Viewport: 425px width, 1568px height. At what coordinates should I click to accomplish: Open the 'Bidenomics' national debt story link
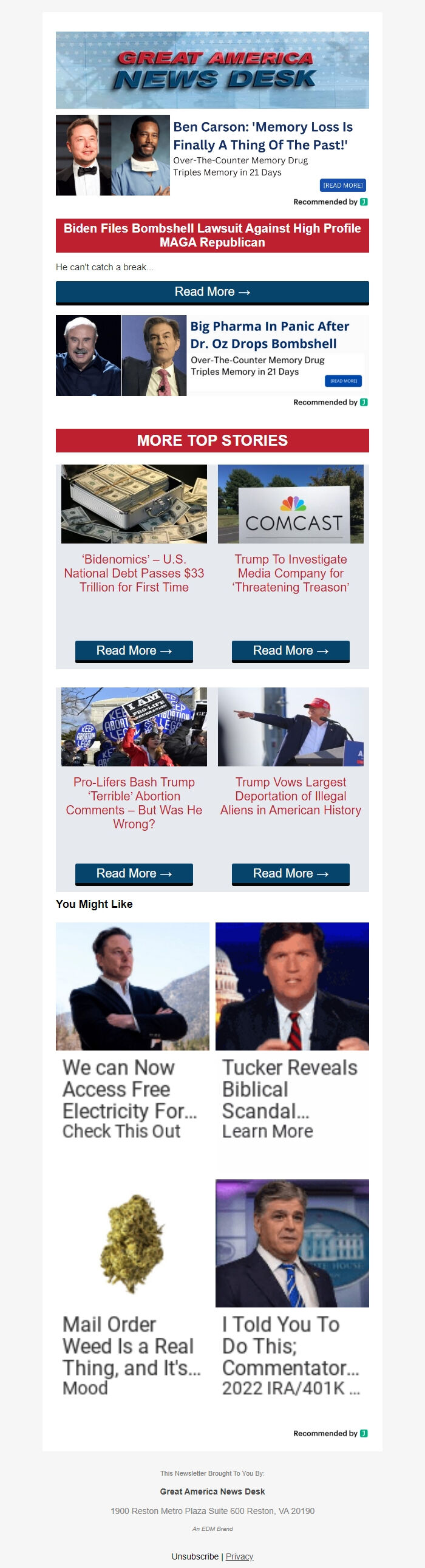(x=134, y=573)
